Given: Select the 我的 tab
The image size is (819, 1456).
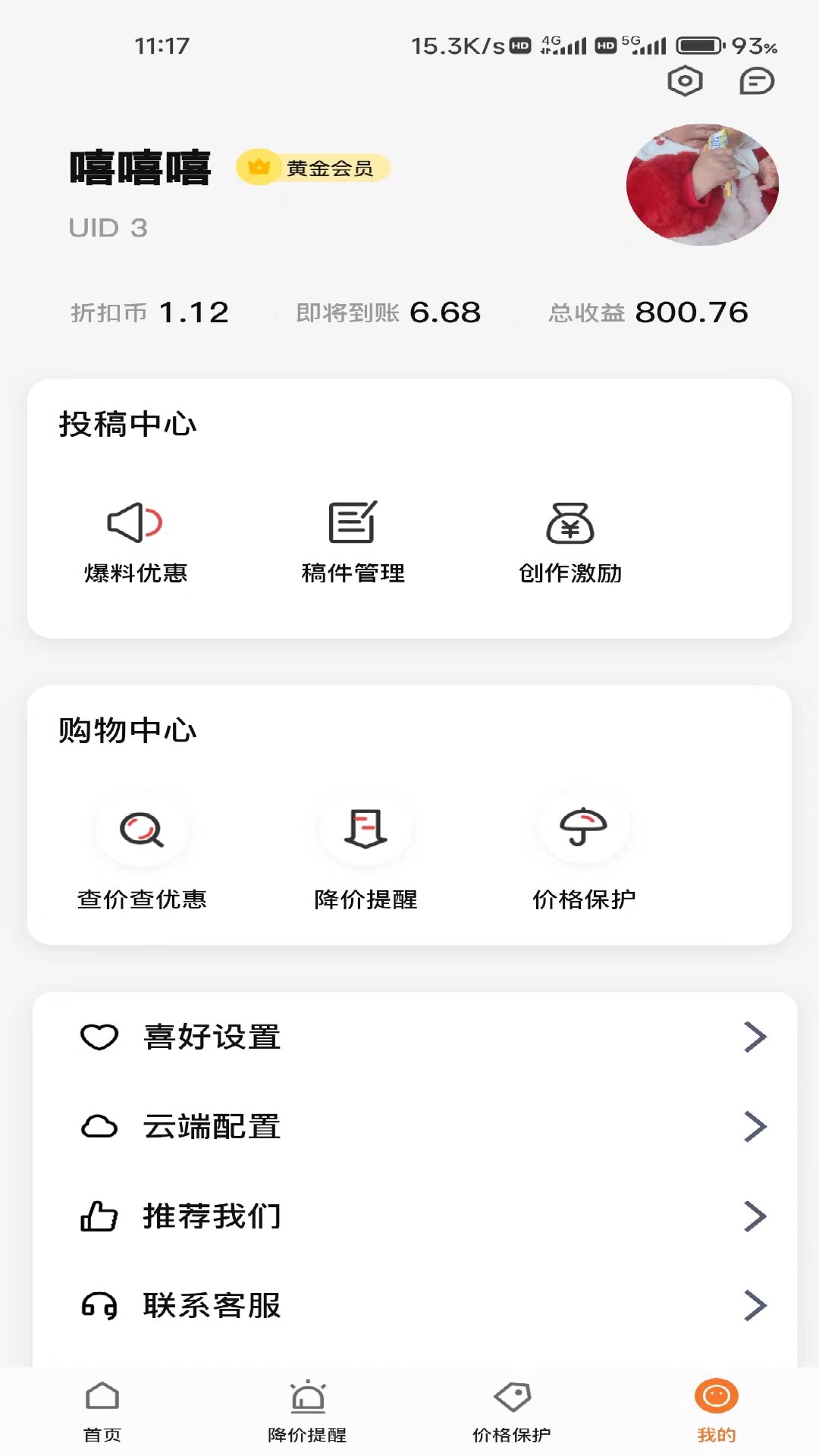Looking at the screenshot, I should click(x=717, y=1411).
